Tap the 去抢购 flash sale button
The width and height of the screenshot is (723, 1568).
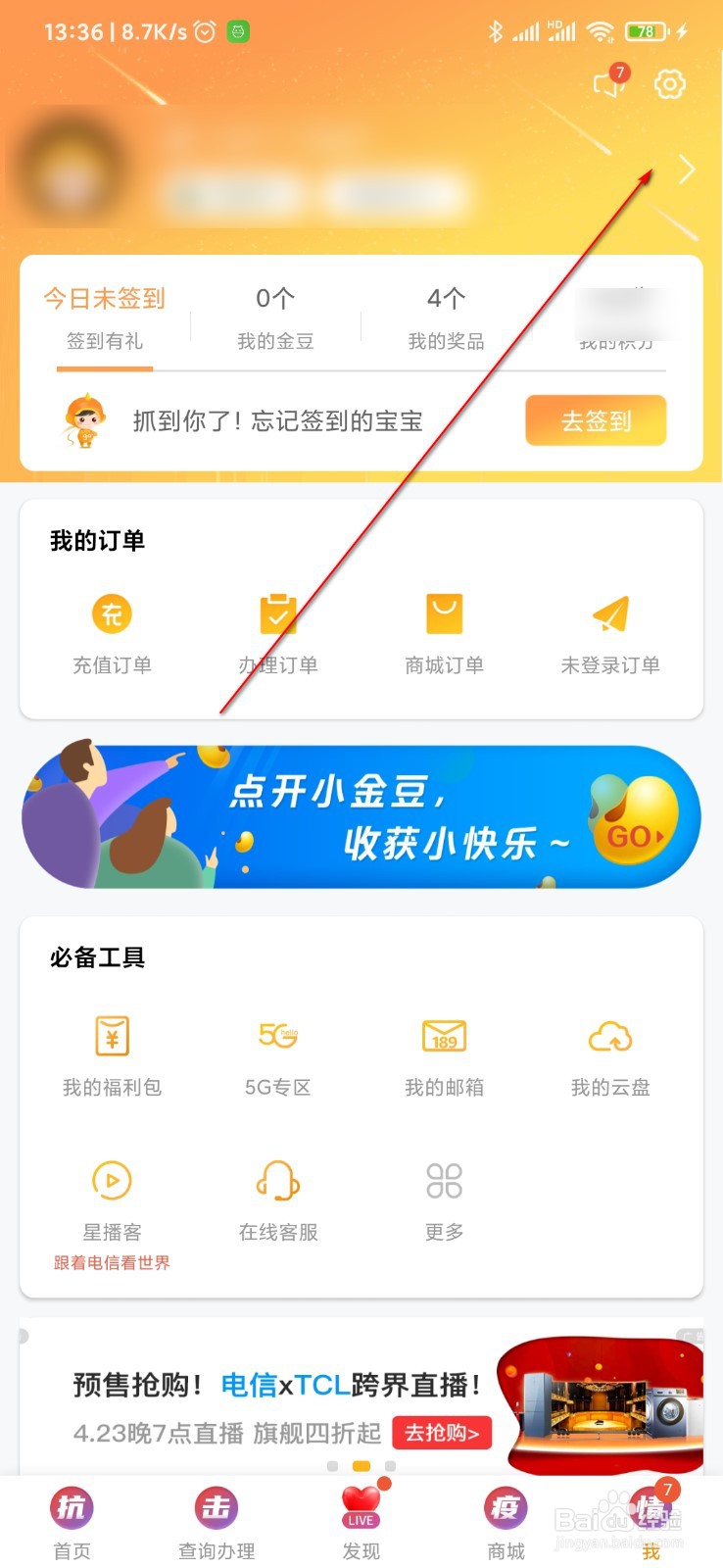(442, 1434)
